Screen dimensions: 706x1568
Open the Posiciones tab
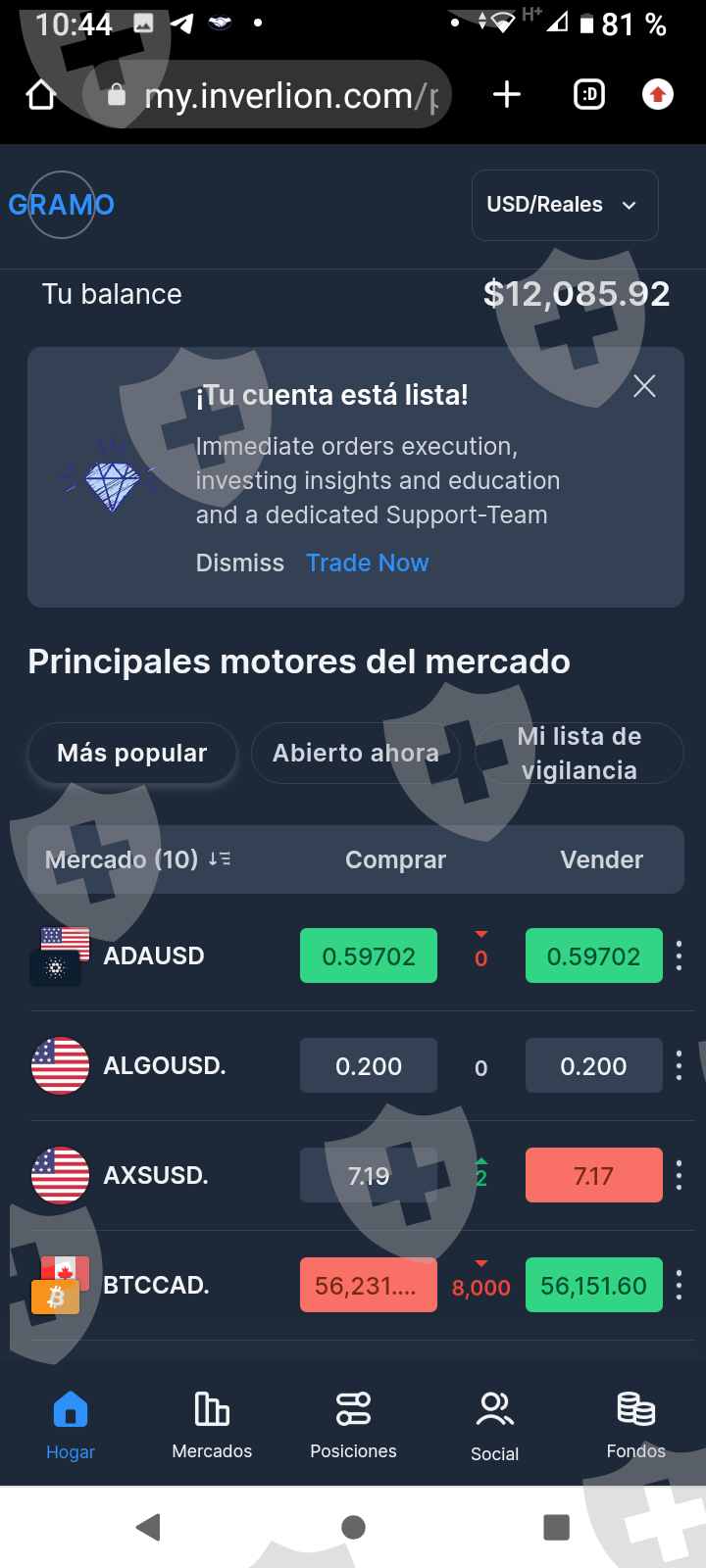point(353,1424)
